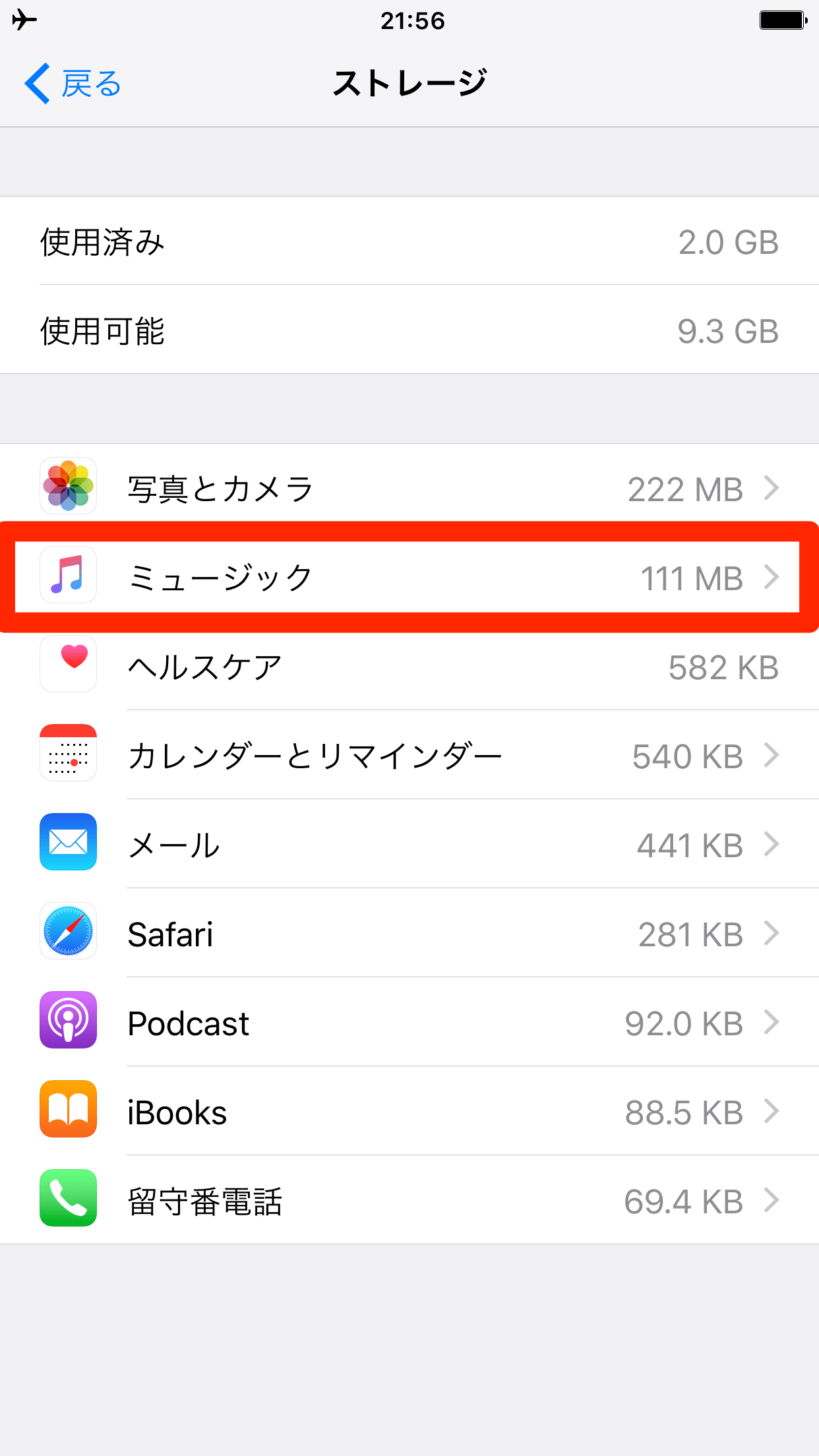The height and width of the screenshot is (1456, 819).
Task: Open the ミュージック storage details chevron
Action: coord(773,578)
